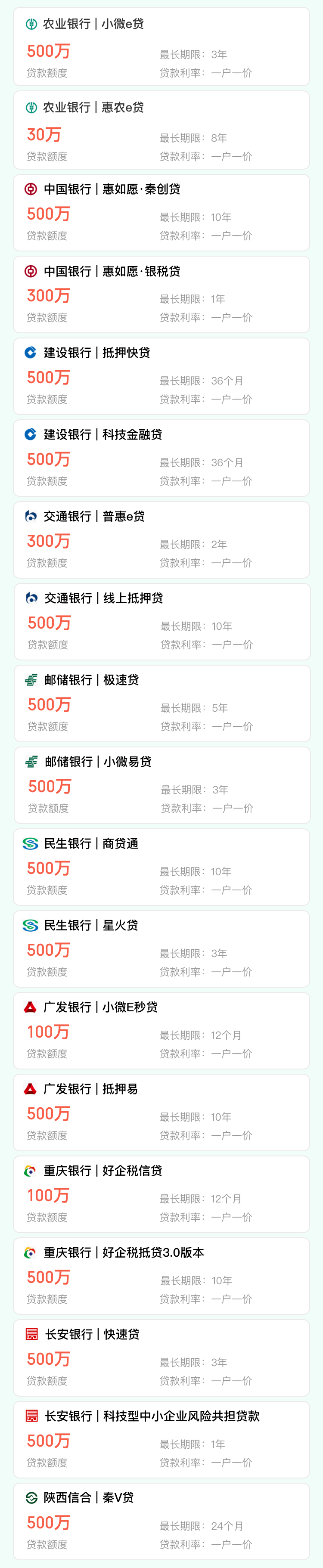Screen dimensions: 323x1568
Task: View the 邮储银行 小微易贷 product
Action: pyautogui.click(x=161, y=785)
